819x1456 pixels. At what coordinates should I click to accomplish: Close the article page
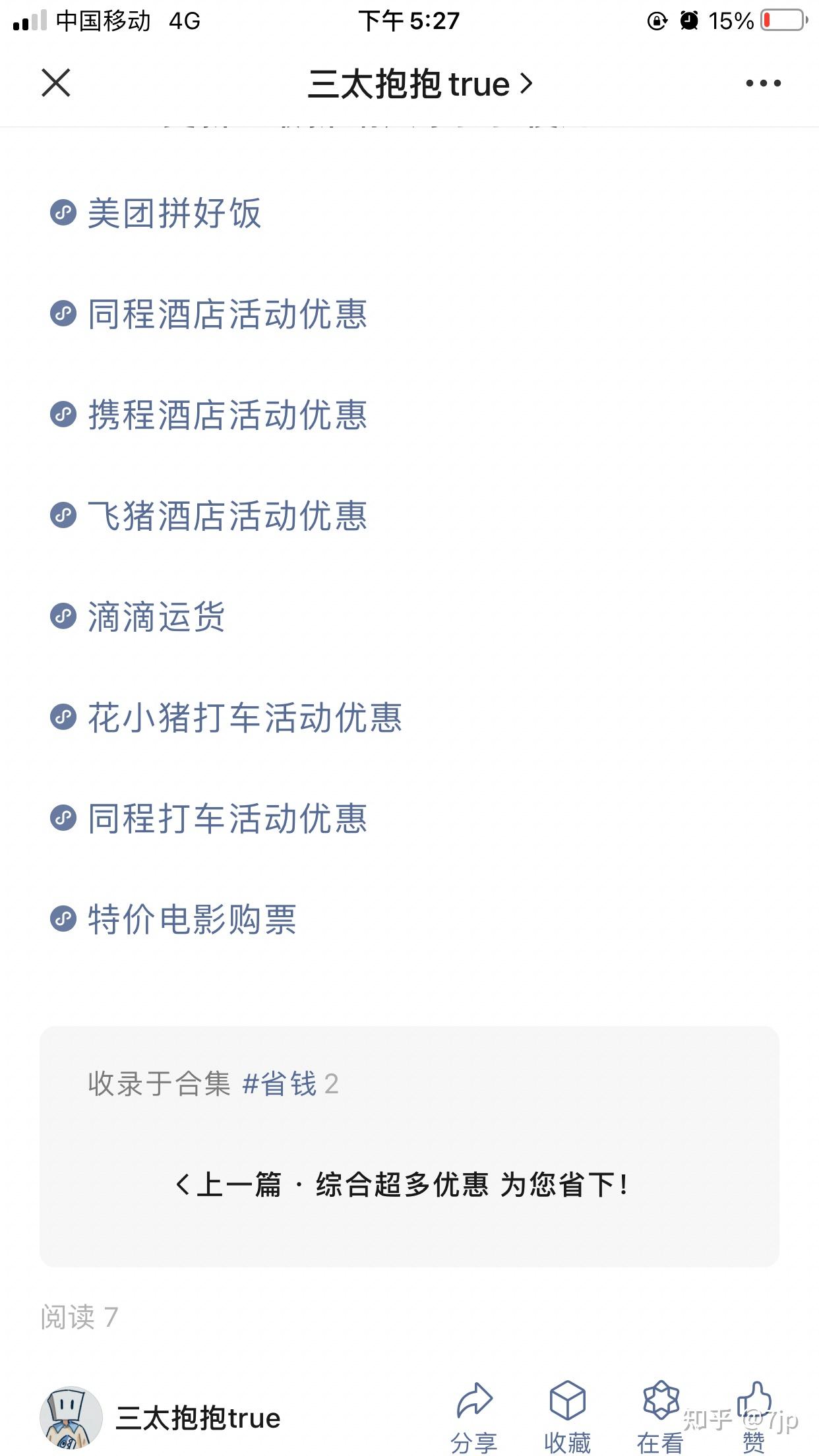56,83
